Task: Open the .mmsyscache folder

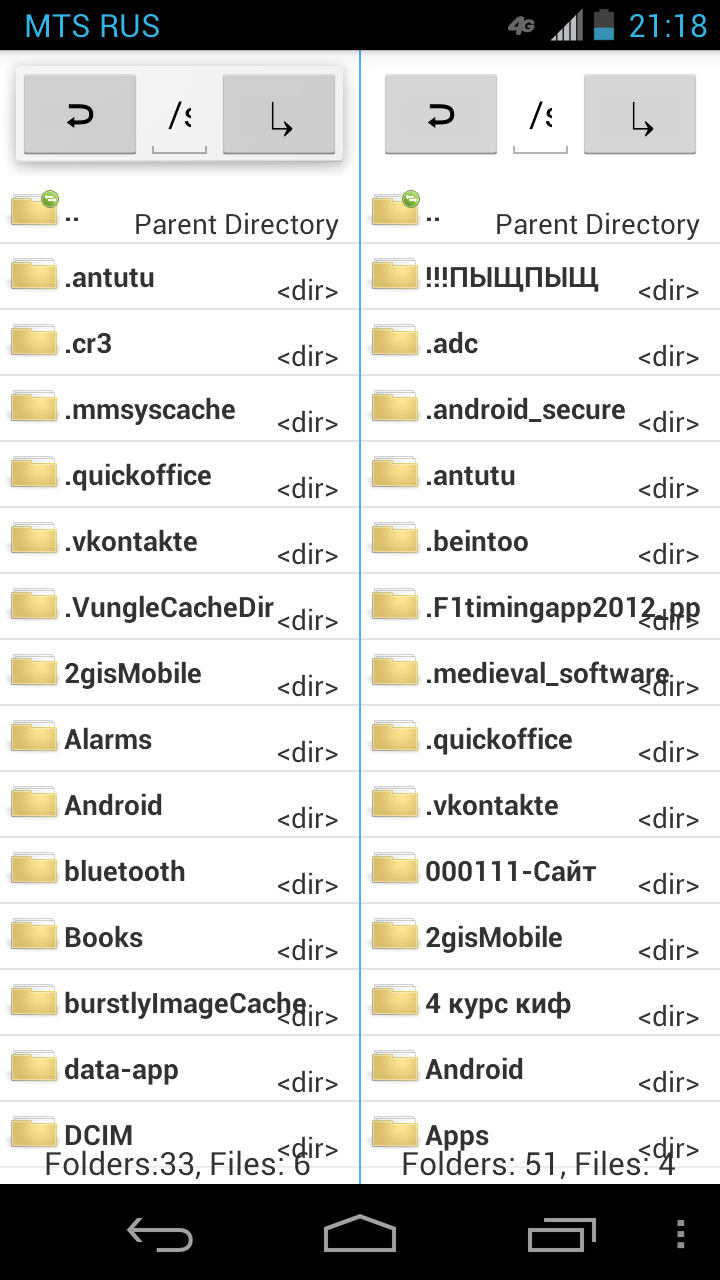Action: (179, 409)
